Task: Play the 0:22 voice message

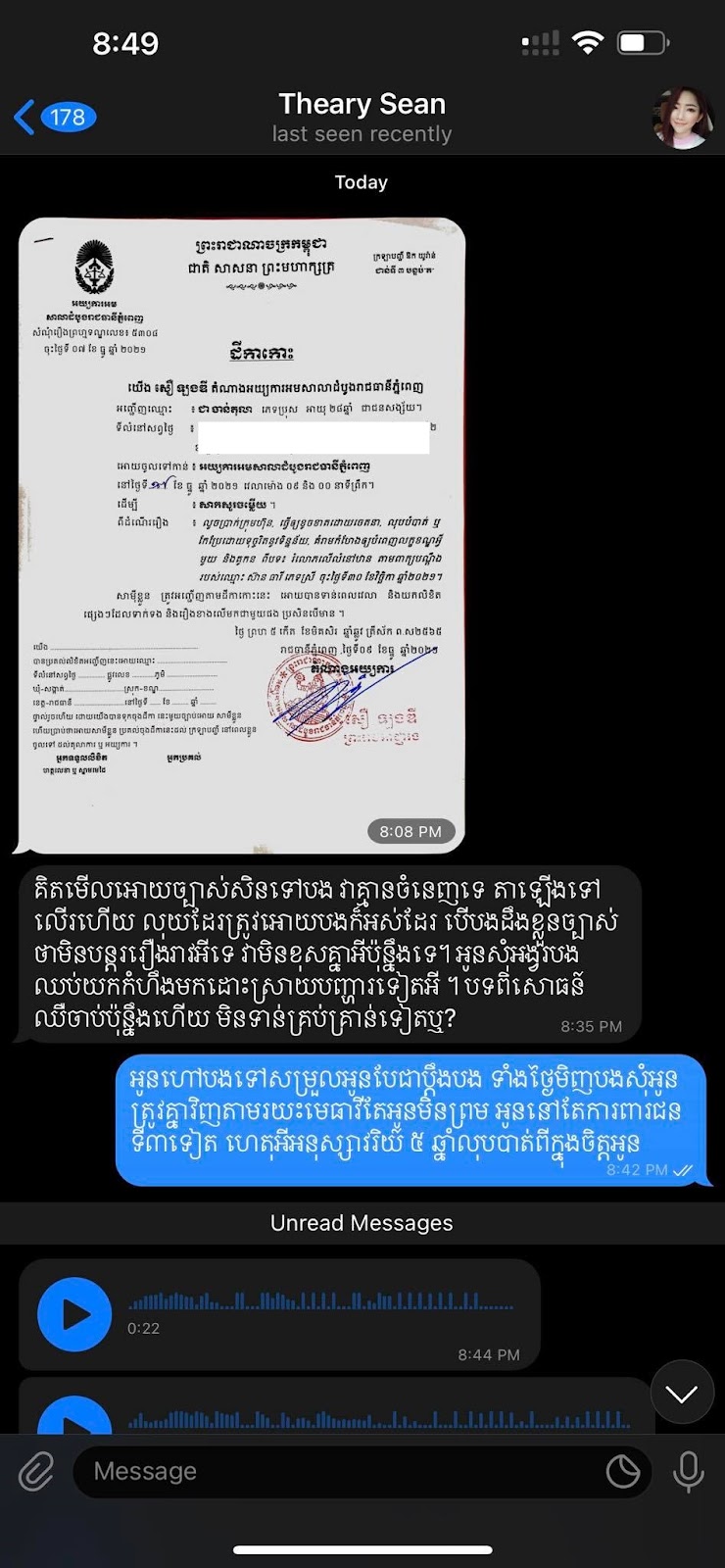Action: (x=74, y=1314)
